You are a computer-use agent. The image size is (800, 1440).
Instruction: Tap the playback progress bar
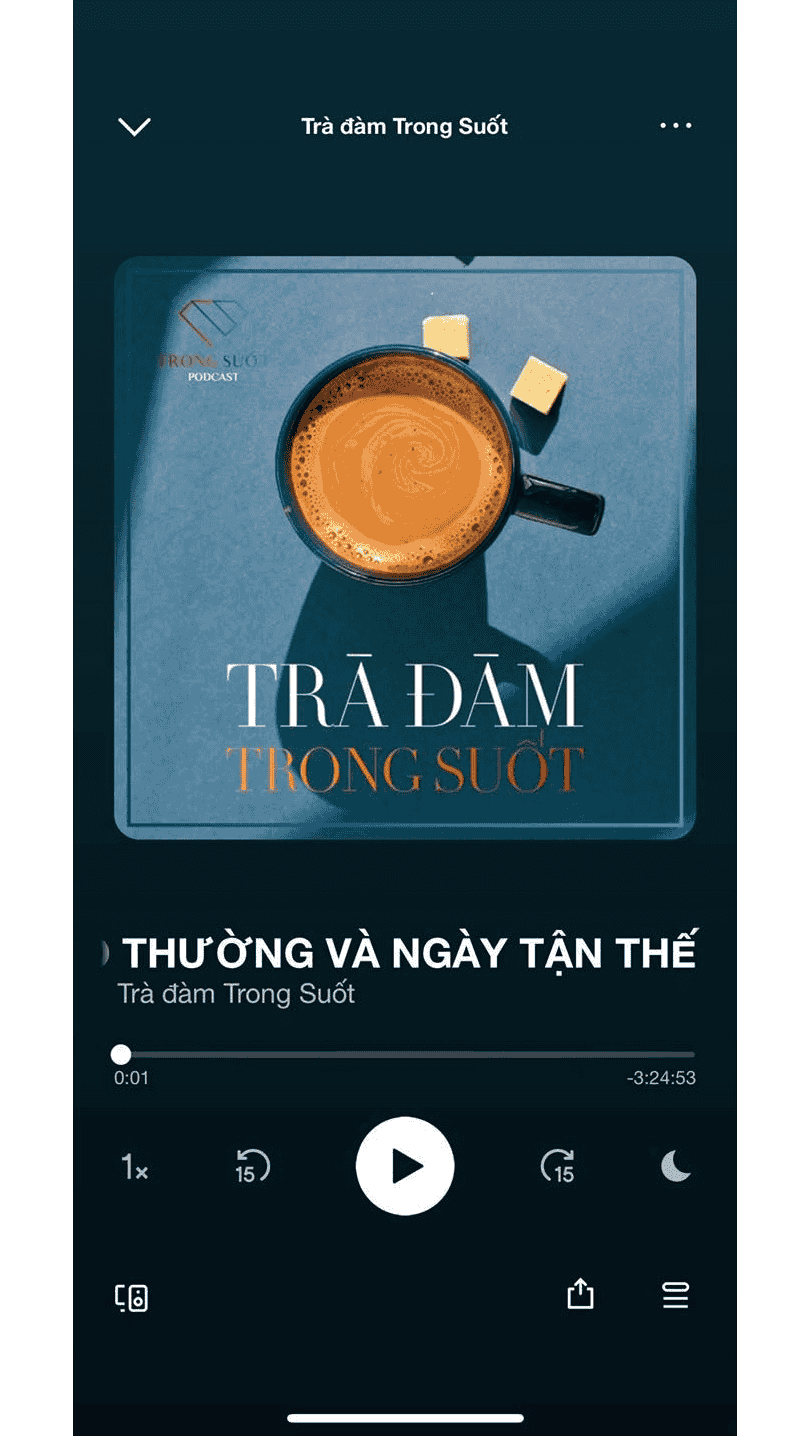coord(404,1054)
